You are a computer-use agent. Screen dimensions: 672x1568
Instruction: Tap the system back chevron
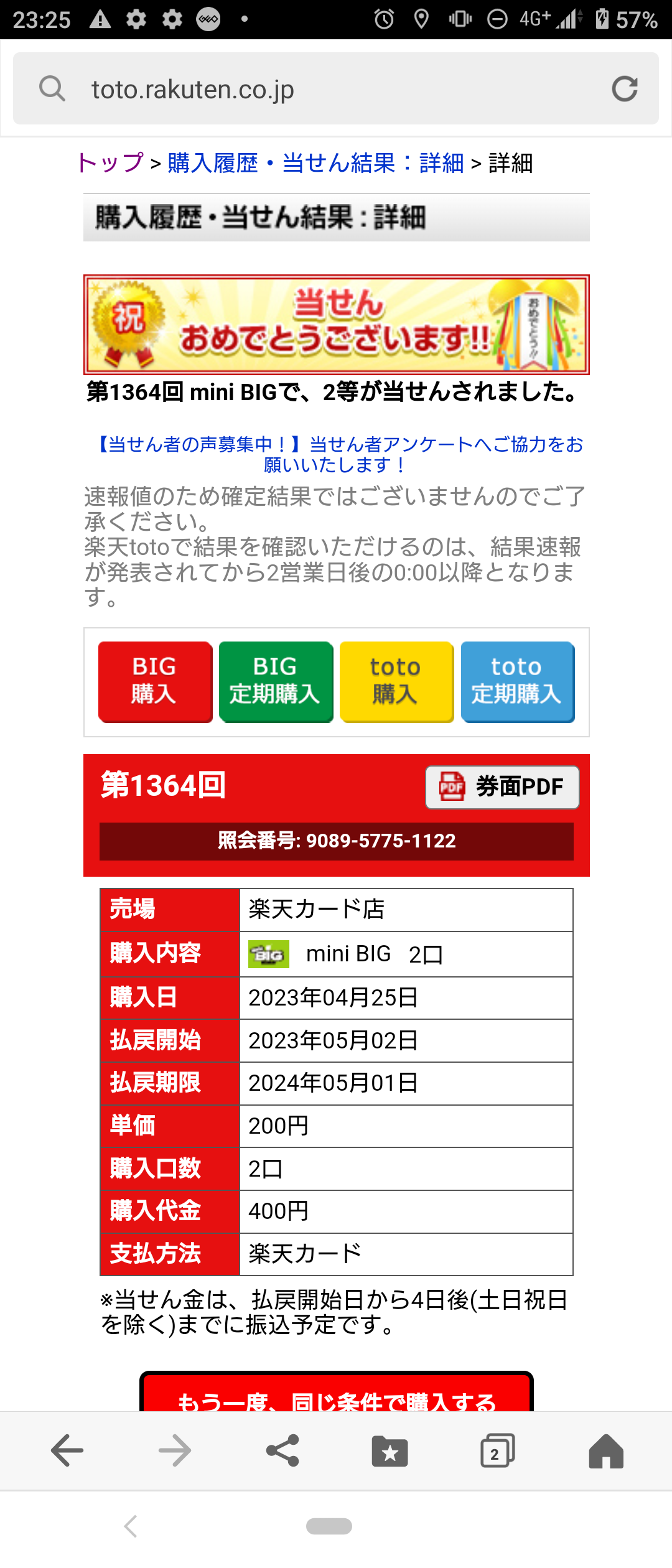pos(131,1526)
